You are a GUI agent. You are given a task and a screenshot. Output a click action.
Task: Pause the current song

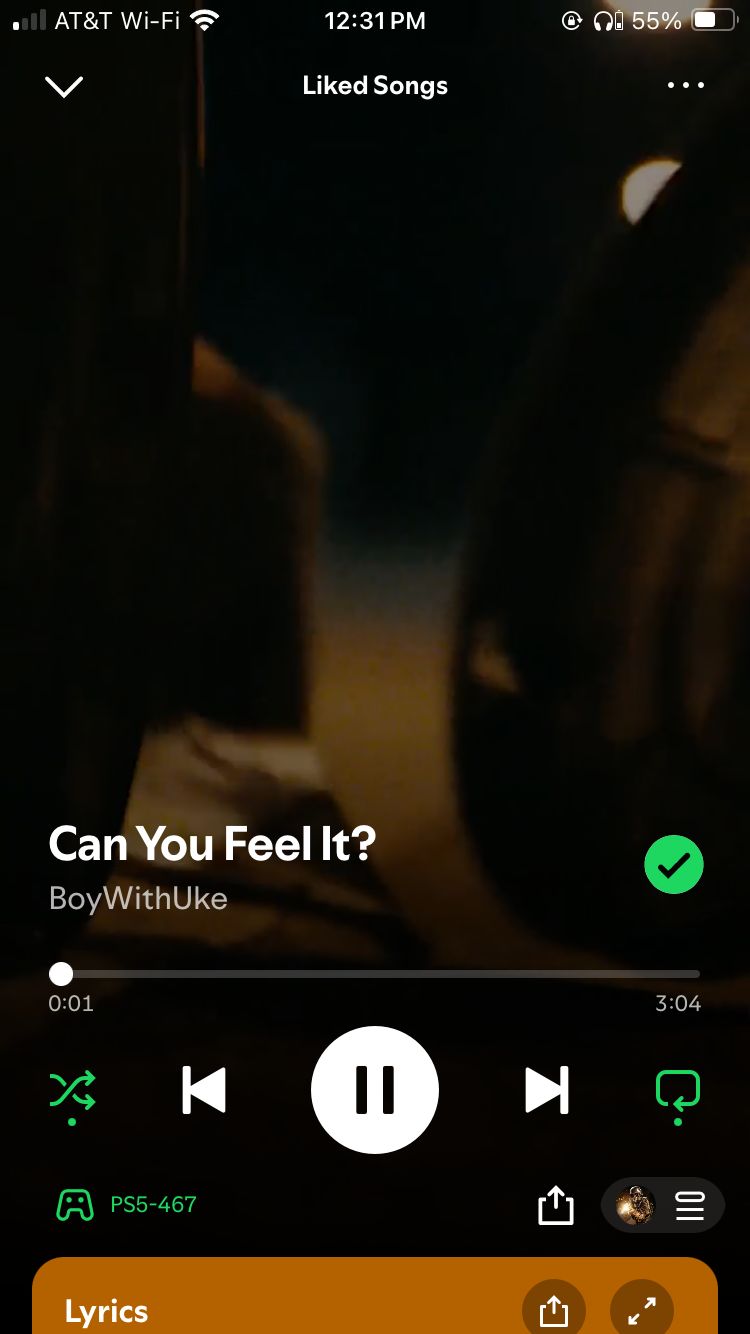click(x=375, y=1090)
